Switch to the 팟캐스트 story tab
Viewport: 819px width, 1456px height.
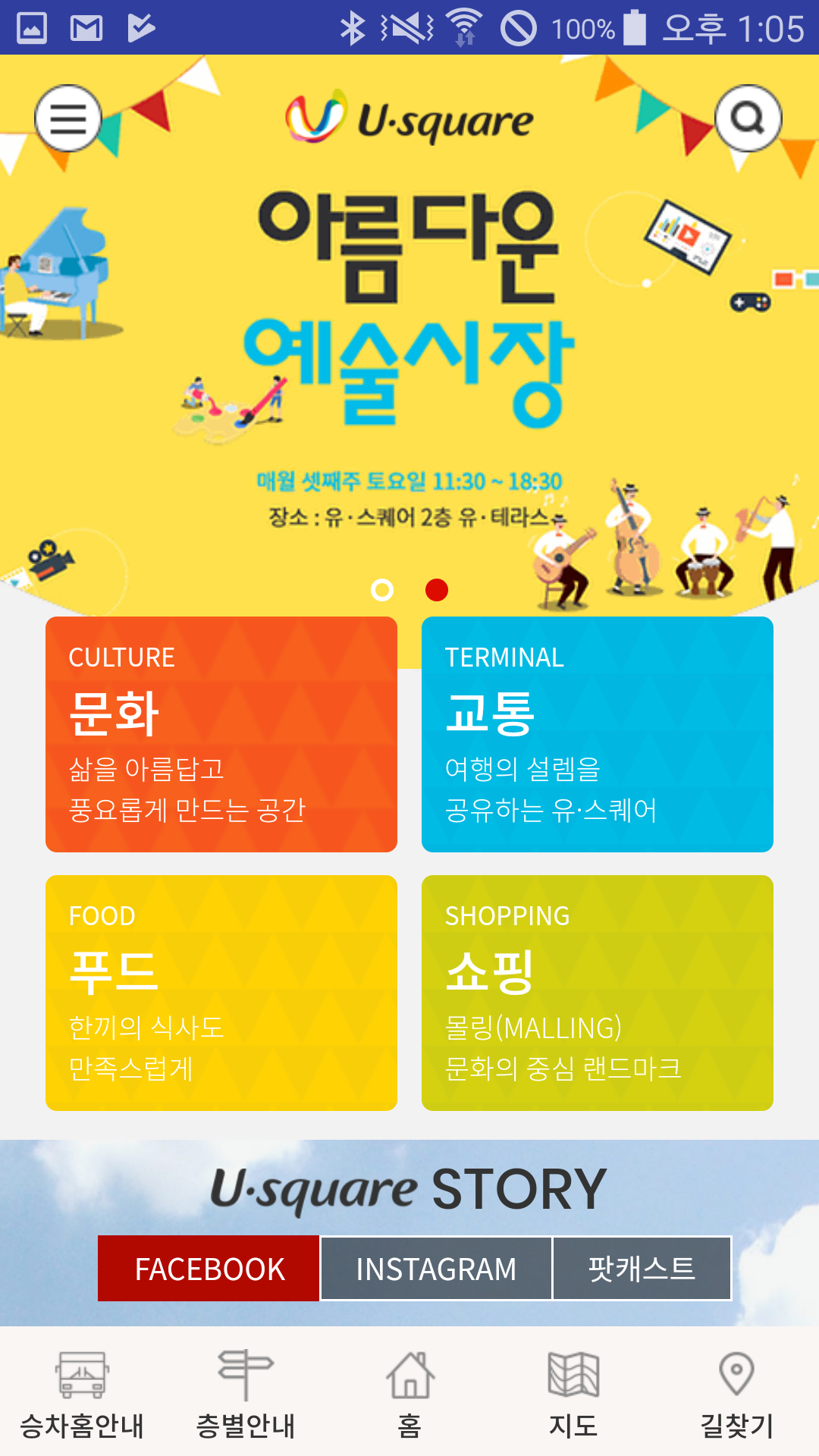(x=642, y=1269)
